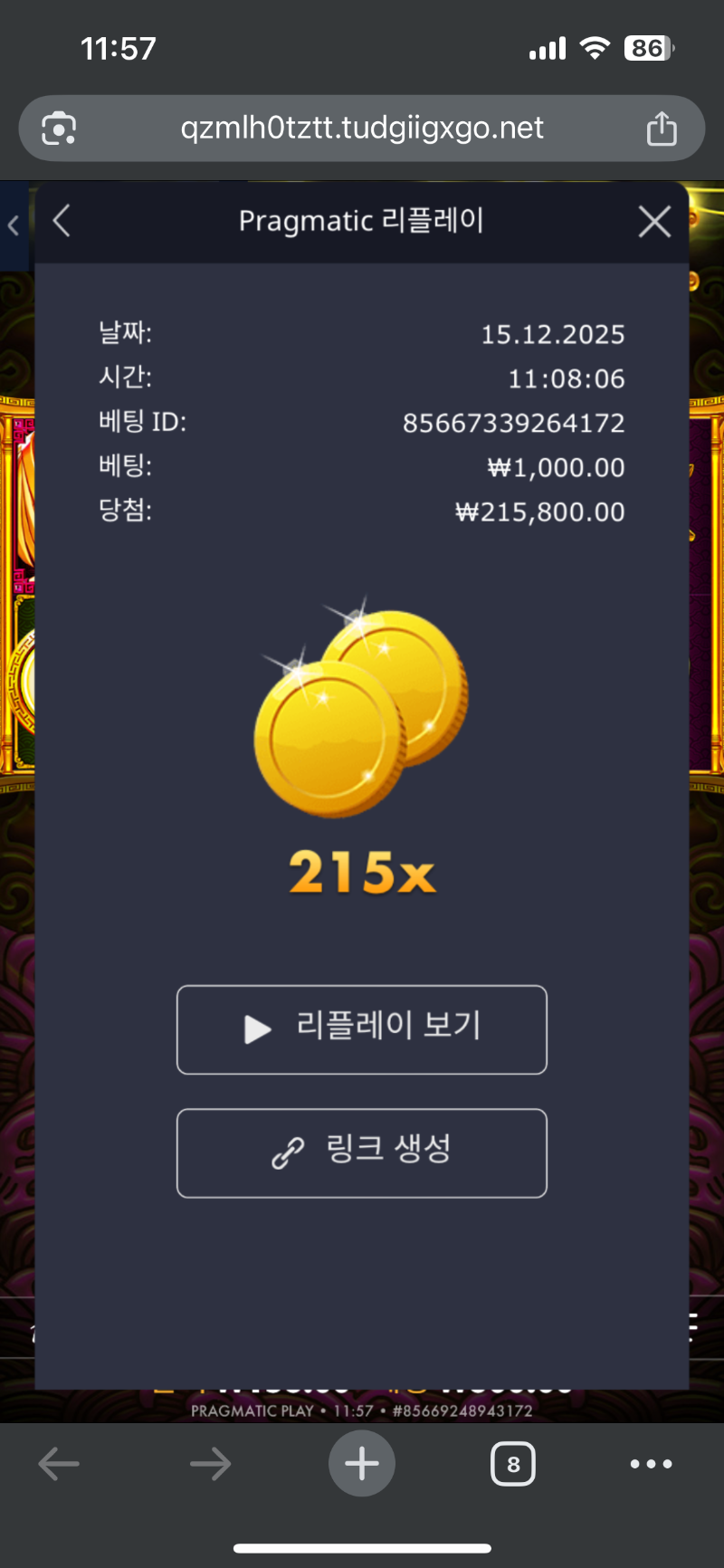724x1568 pixels.
Task: Navigate back in the browser
Action: [60, 1464]
